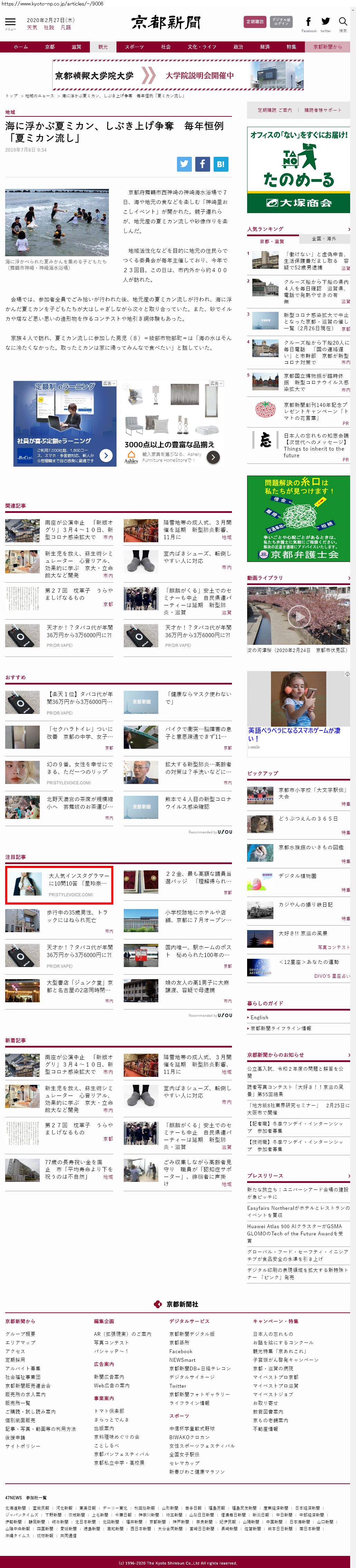Switch ranking to 全国・海外 tab
The image size is (356, 1568).
(324, 239)
